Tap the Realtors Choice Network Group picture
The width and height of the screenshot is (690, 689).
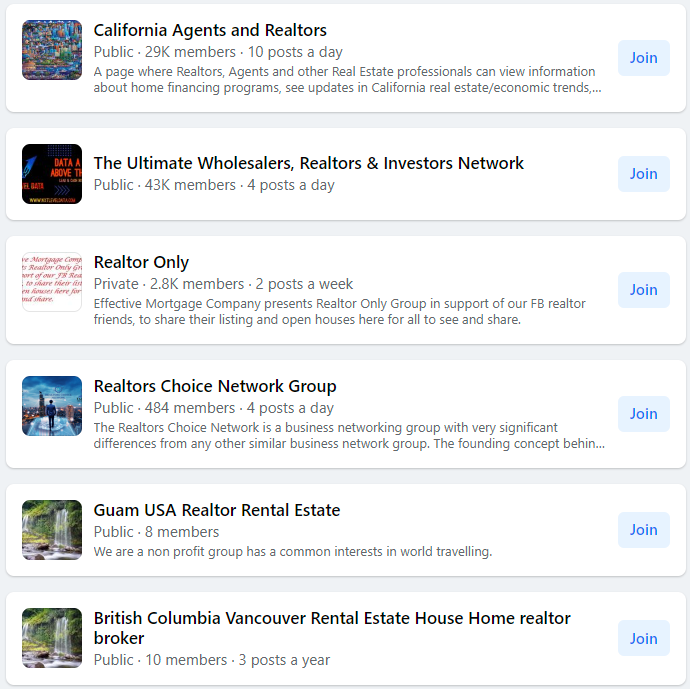52,406
